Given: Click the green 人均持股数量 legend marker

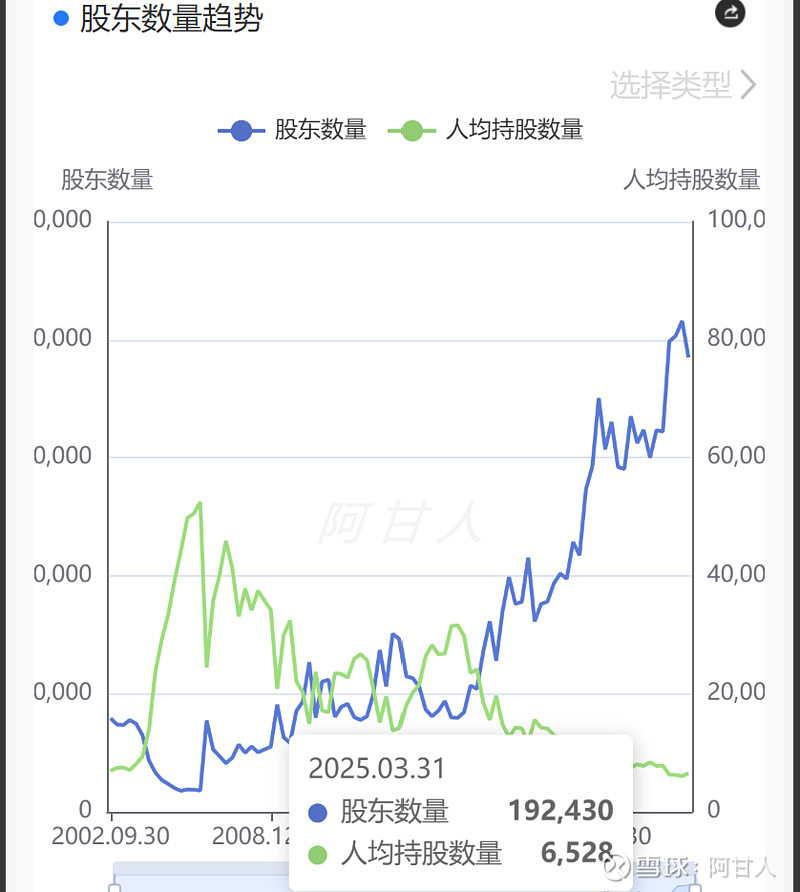Looking at the screenshot, I should coord(413,130).
